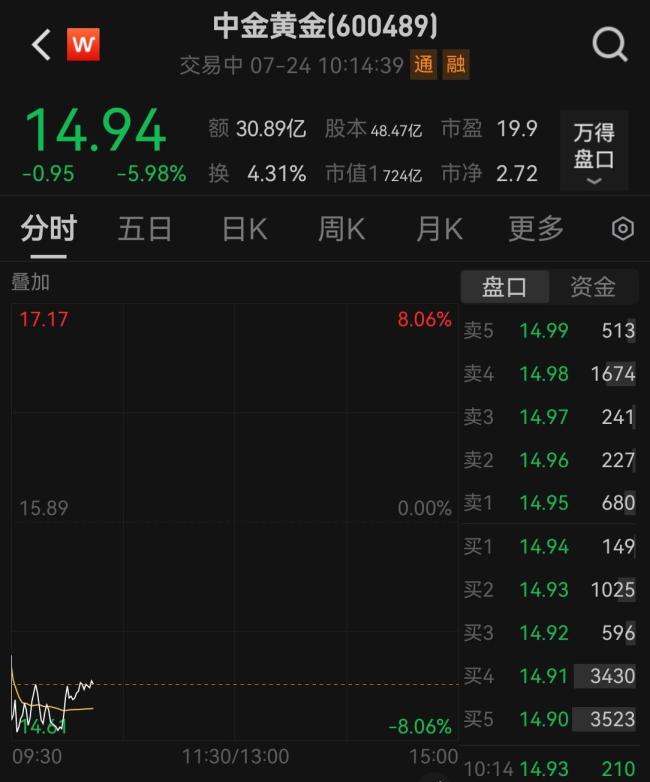The width and height of the screenshot is (650, 782).
Task: Switch to the 资金 tab
Action: point(592,287)
